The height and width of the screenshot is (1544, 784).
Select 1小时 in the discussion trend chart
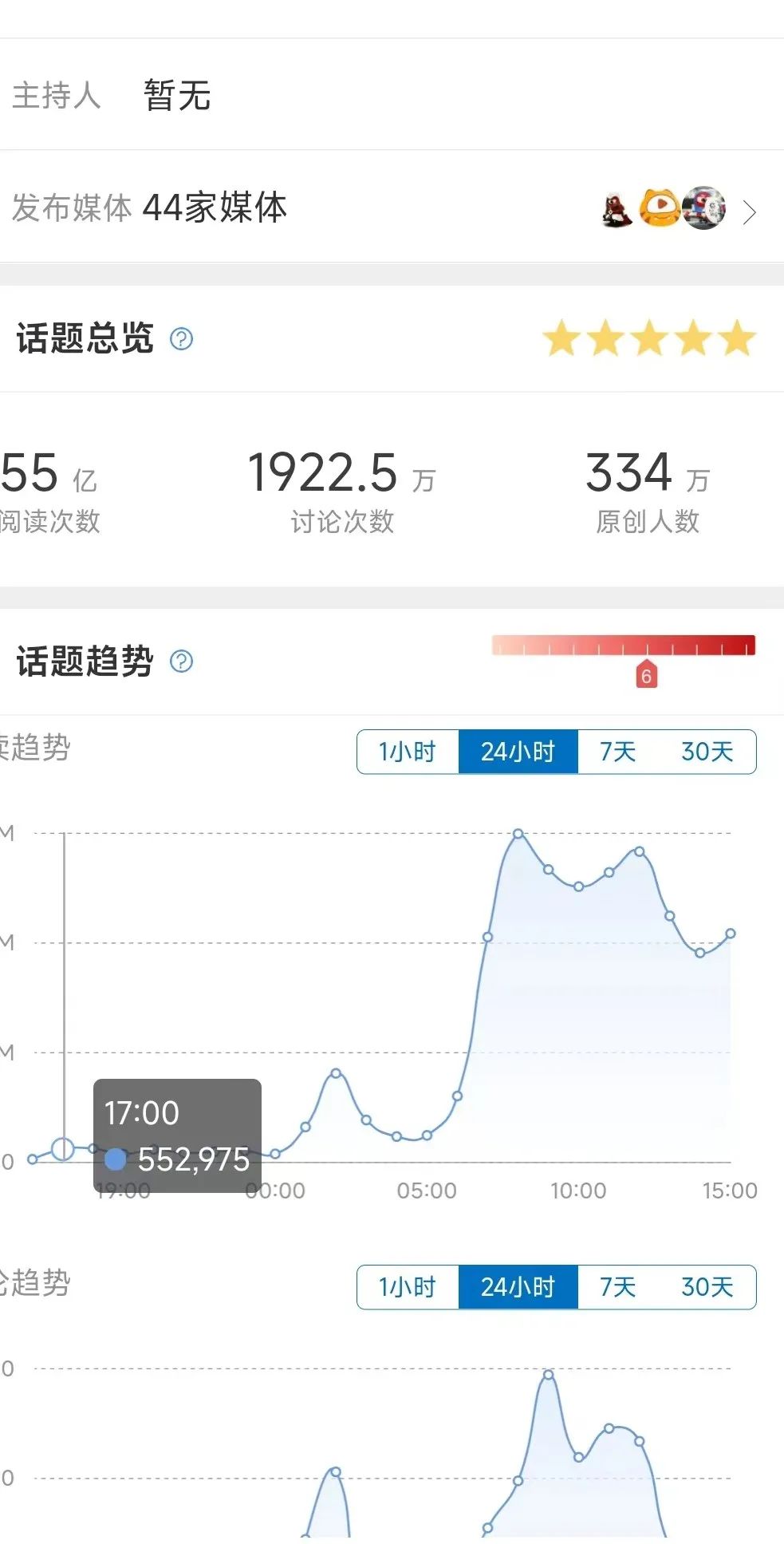pyautogui.click(x=408, y=1287)
